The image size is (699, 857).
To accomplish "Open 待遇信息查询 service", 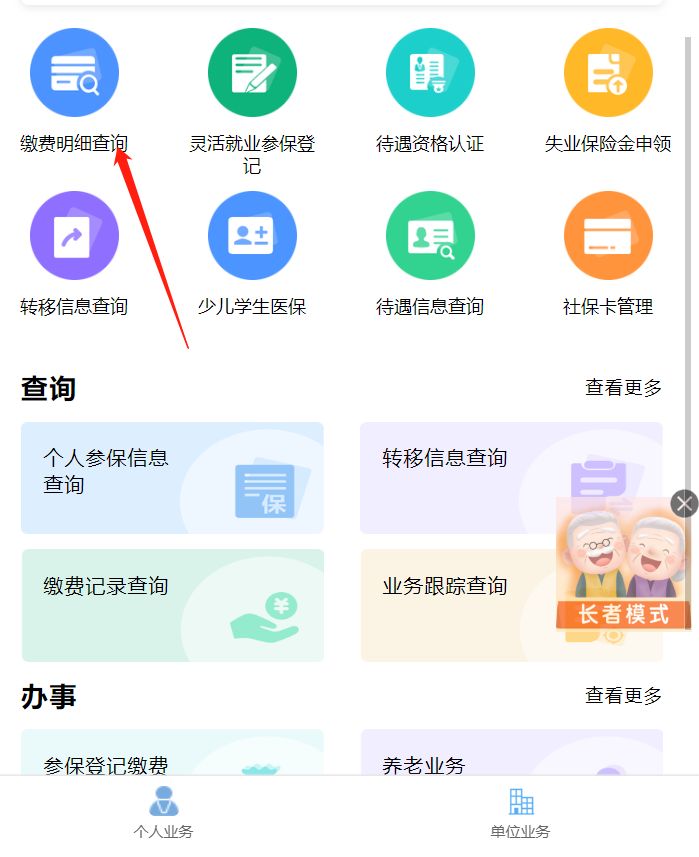I will pyautogui.click(x=430, y=236).
